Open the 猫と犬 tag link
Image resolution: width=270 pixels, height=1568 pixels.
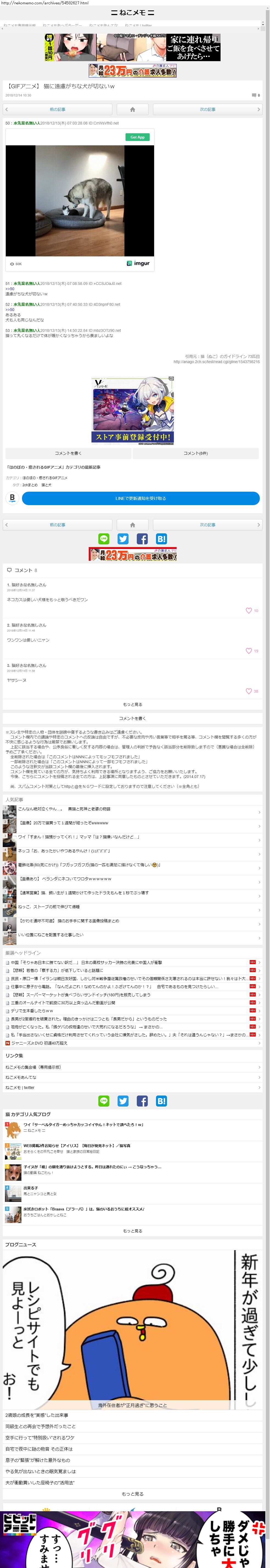[x=46, y=485]
